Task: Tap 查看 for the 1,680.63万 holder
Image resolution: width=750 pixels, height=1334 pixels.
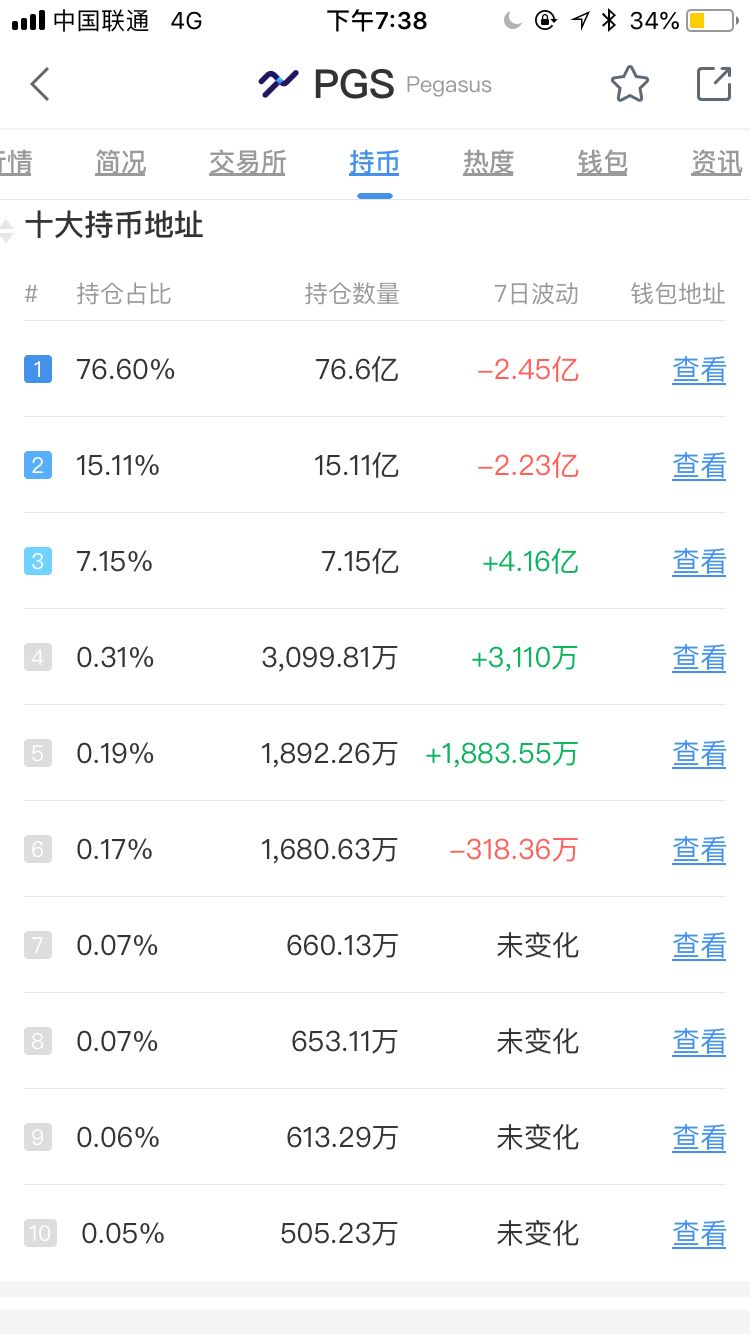Action: coord(699,850)
